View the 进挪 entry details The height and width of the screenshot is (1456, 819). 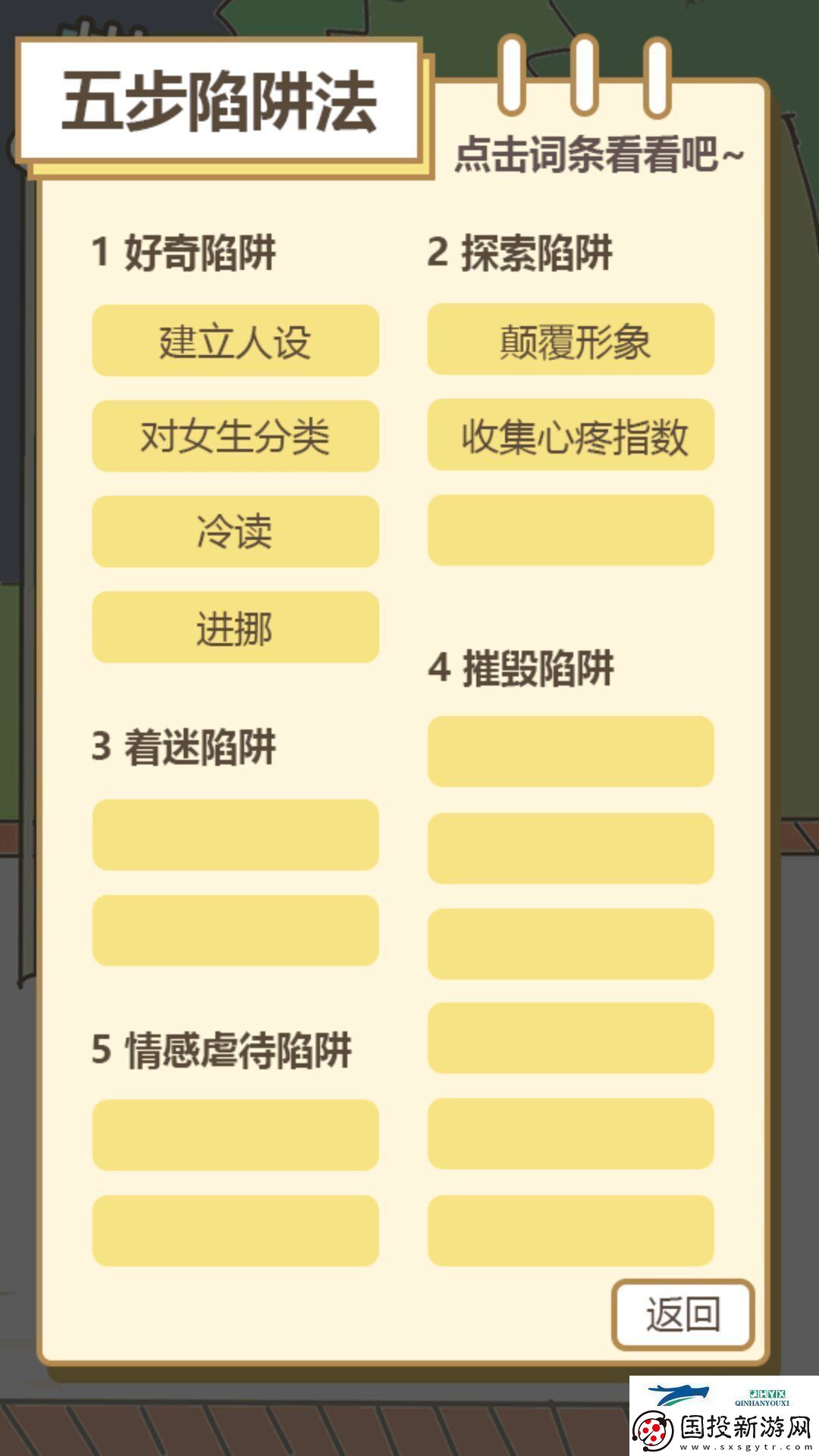(x=235, y=626)
